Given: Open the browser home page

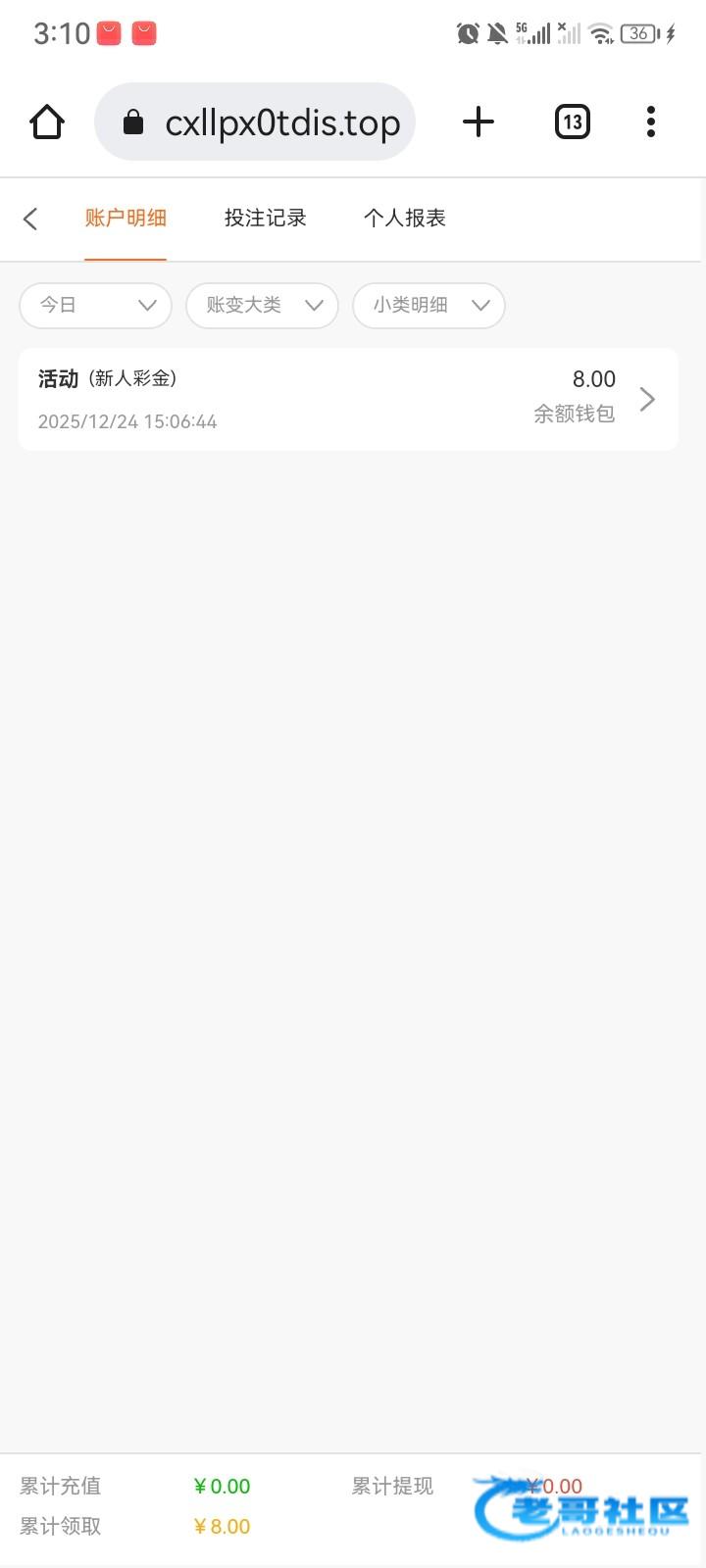Looking at the screenshot, I should point(47,122).
